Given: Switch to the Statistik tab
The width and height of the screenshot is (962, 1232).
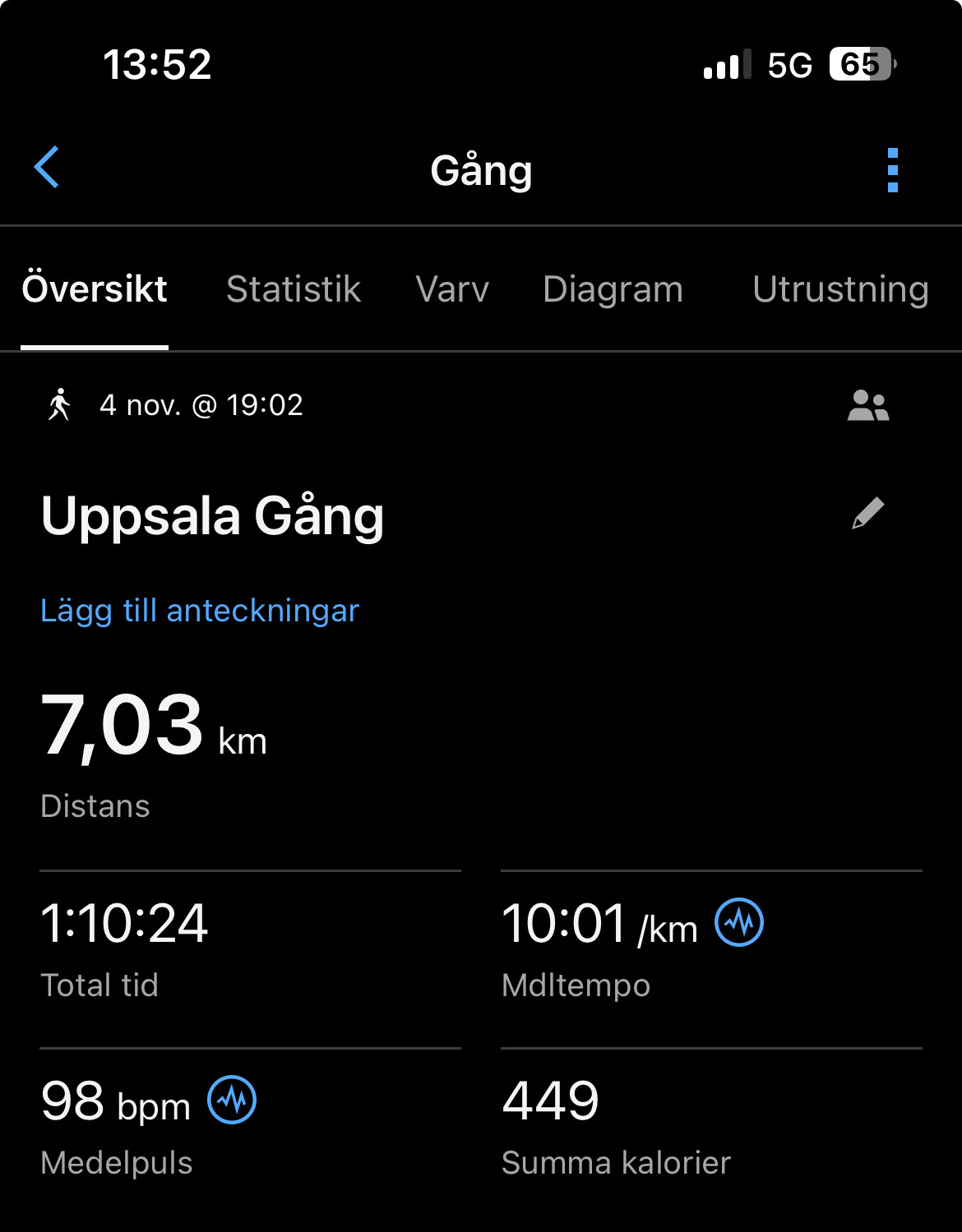Looking at the screenshot, I should [x=294, y=289].
